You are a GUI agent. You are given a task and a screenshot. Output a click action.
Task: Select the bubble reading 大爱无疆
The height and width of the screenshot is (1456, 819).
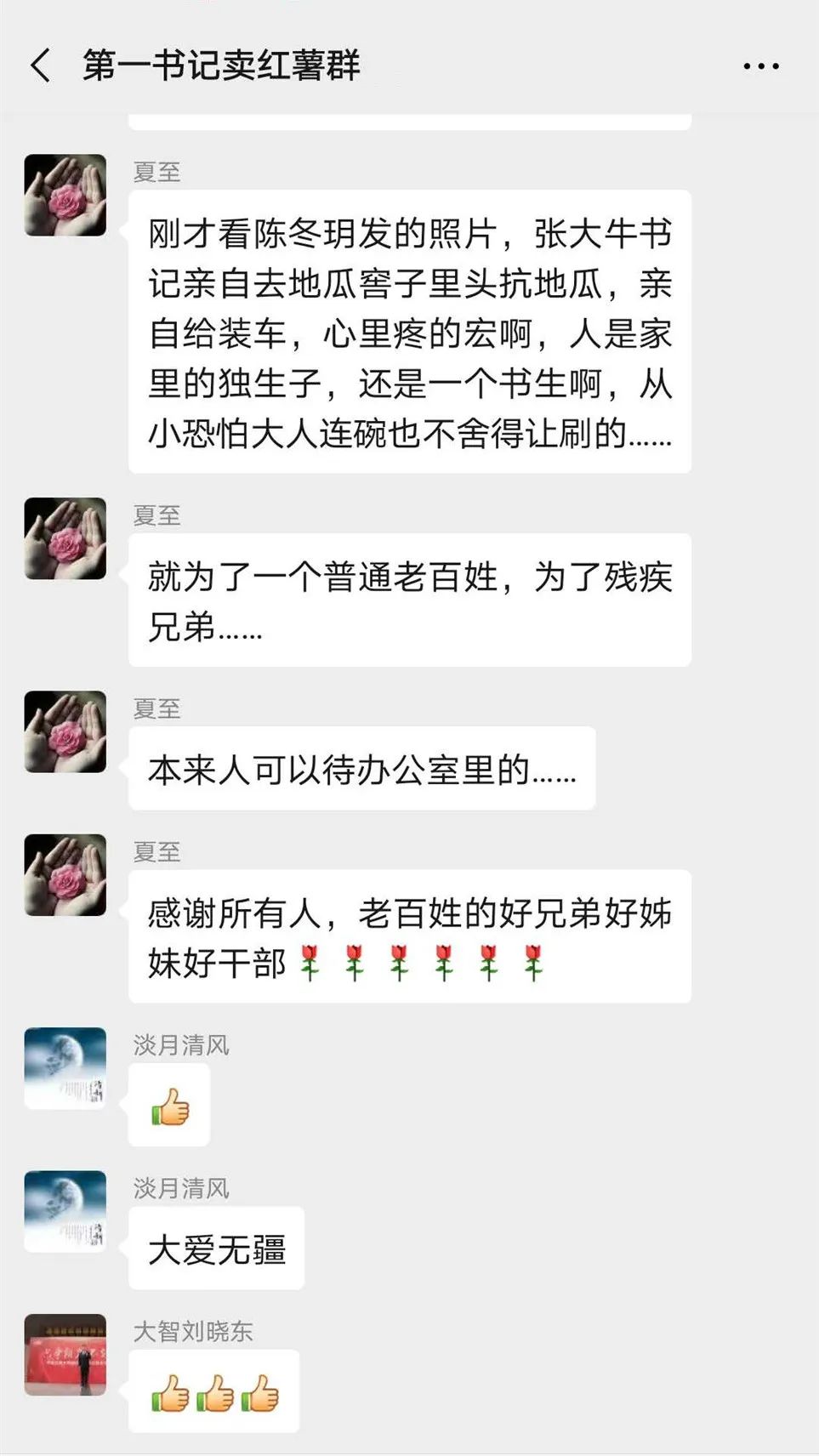(x=215, y=1248)
